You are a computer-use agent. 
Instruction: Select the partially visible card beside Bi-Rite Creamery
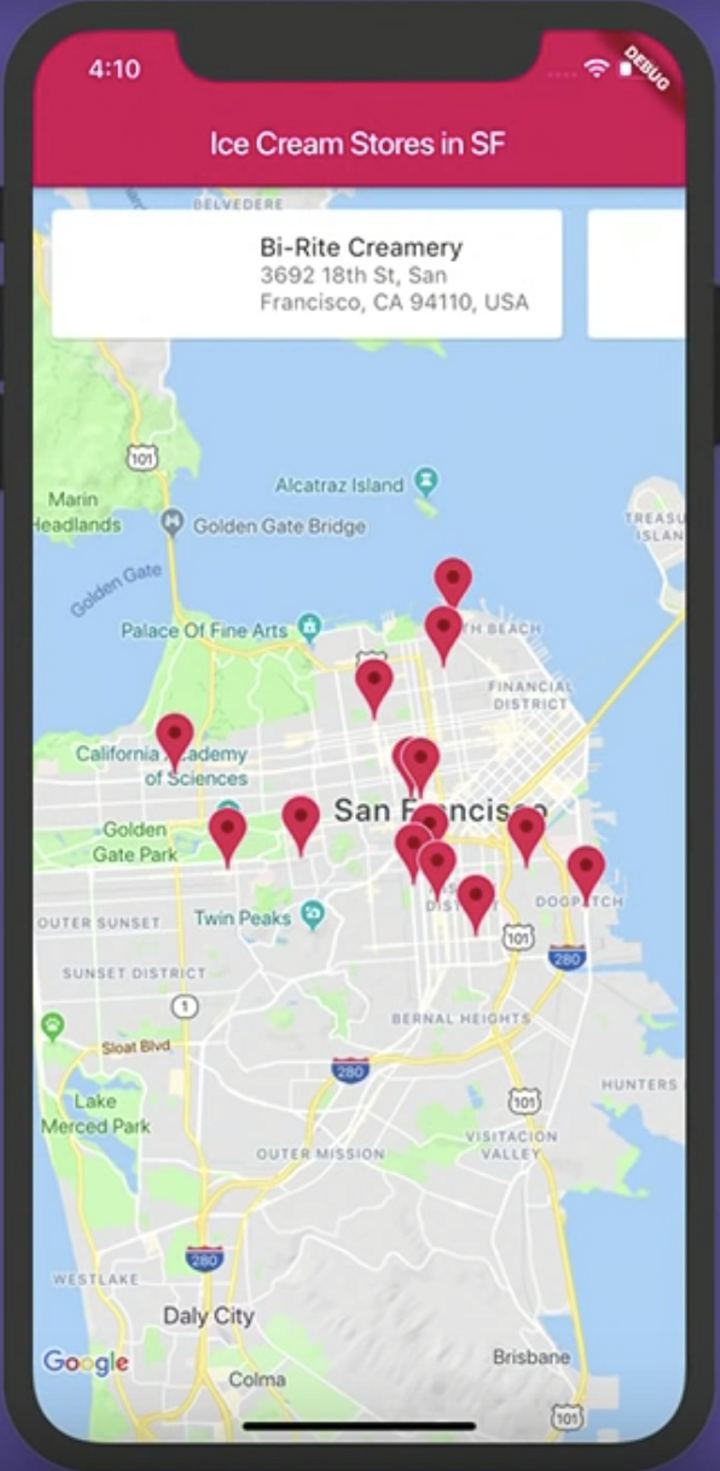pyautogui.click(x=637, y=274)
